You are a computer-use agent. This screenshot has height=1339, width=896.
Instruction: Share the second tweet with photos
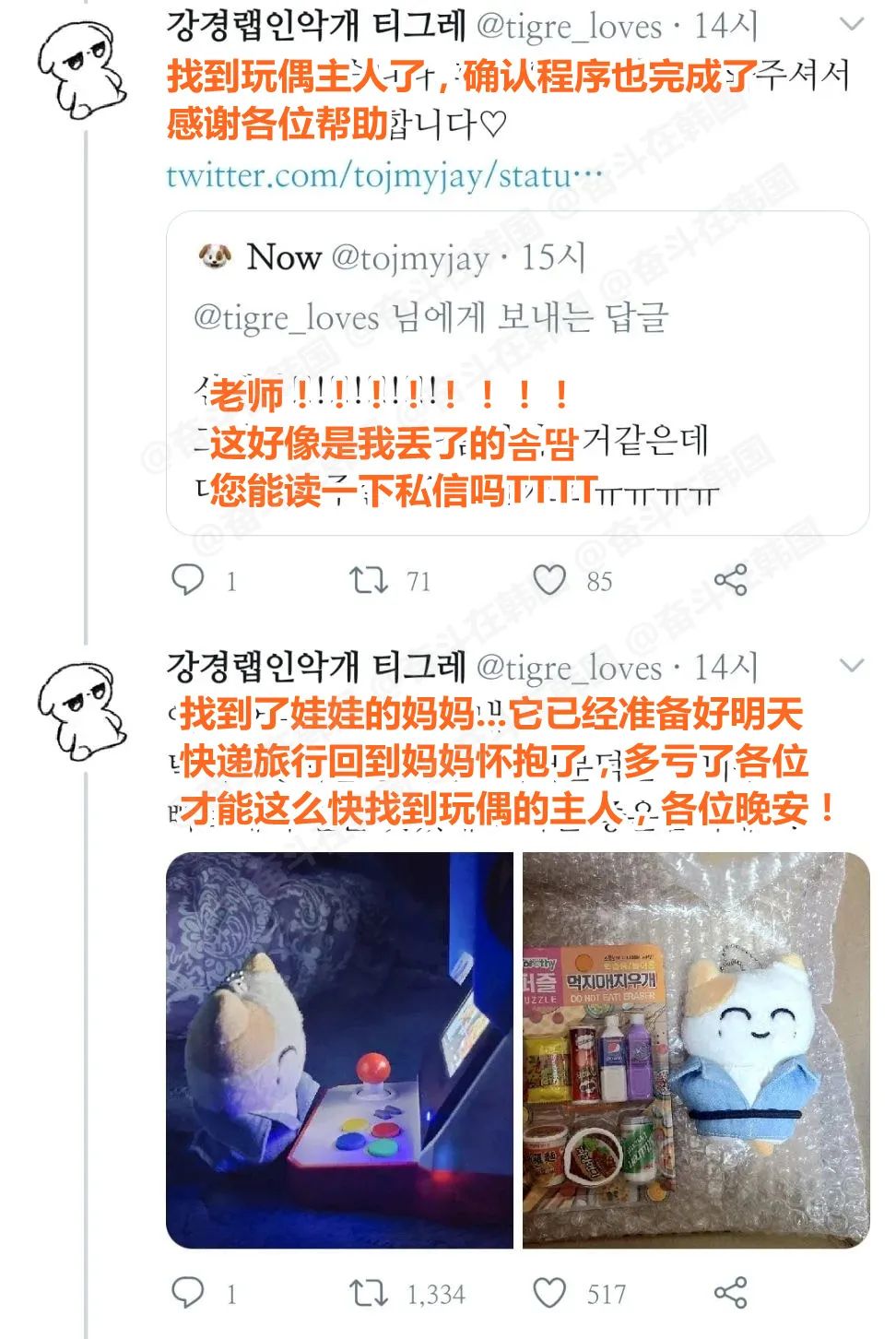(x=730, y=1292)
